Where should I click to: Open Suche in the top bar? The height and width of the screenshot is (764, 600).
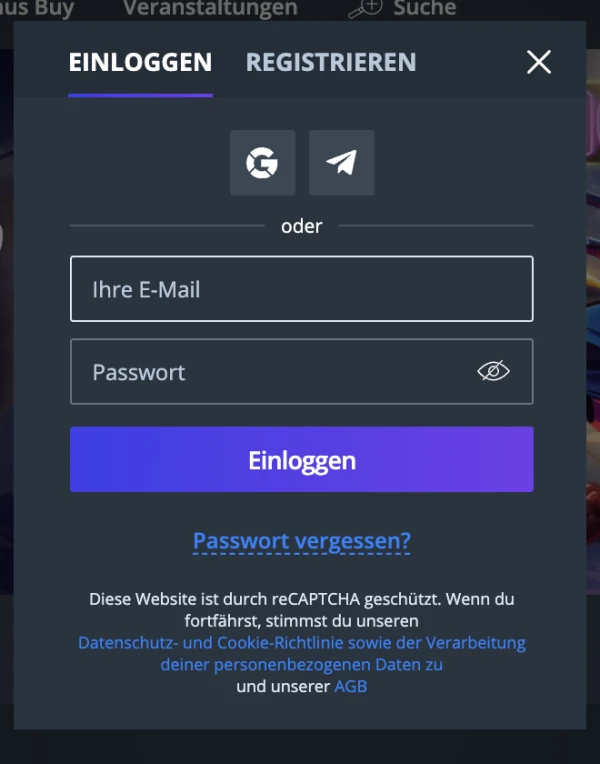pos(403,8)
